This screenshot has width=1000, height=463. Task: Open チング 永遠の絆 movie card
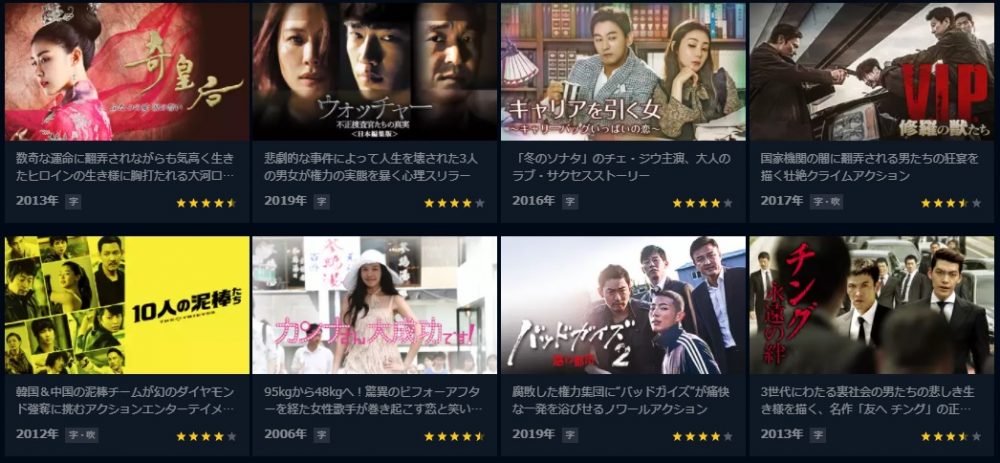pos(871,306)
